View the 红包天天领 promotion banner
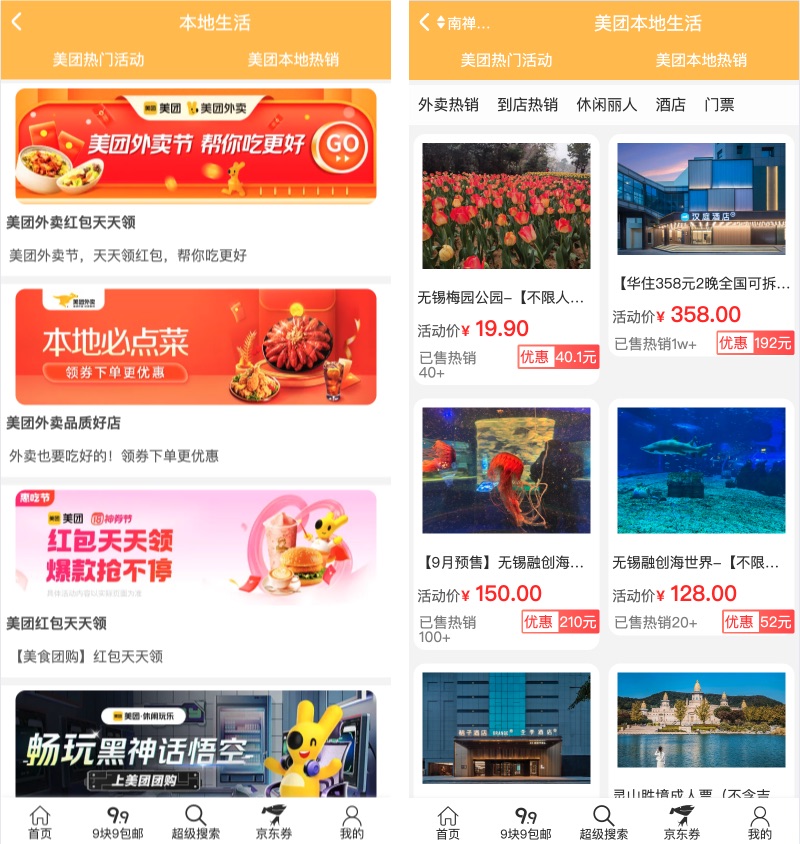800x844 pixels. pos(196,547)
